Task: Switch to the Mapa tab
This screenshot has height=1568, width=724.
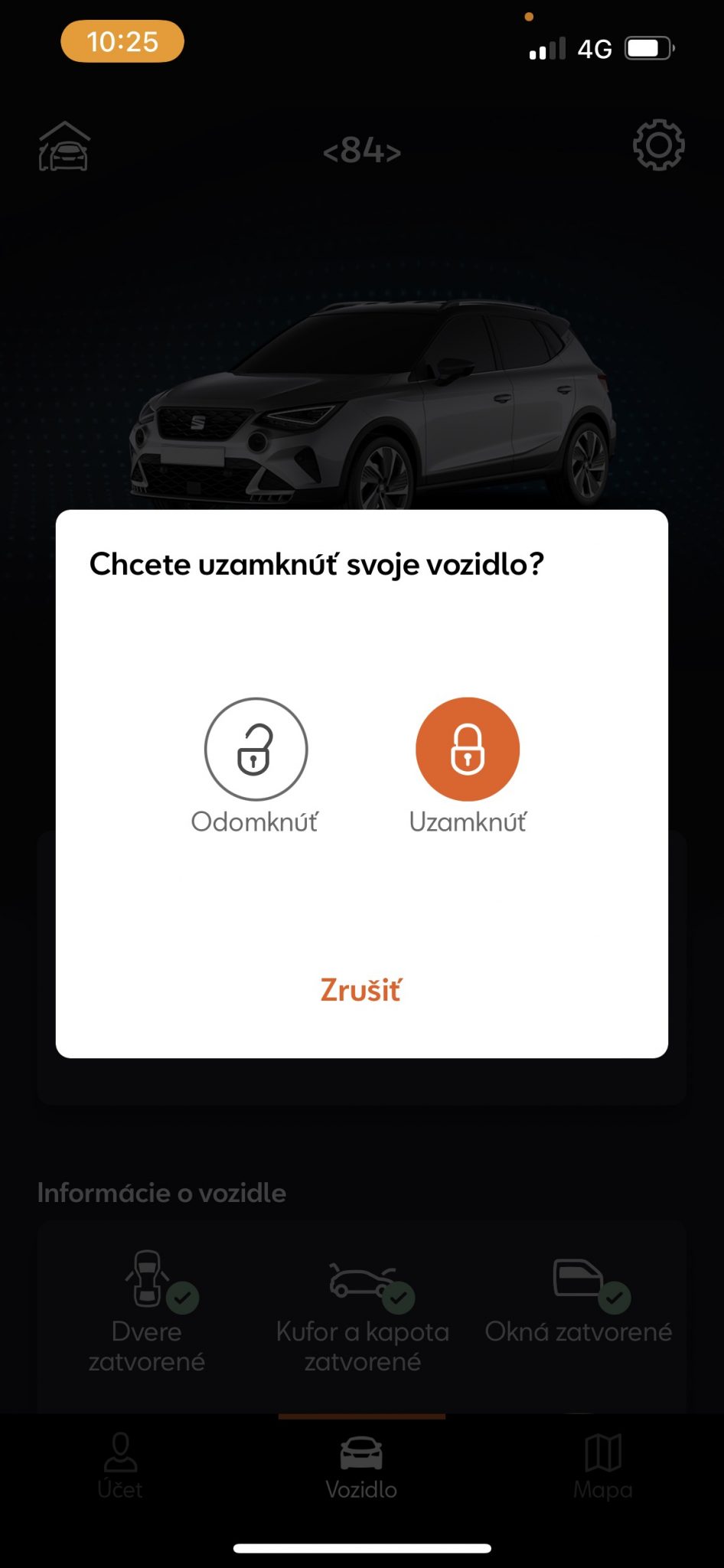Action: [603, 1467]
